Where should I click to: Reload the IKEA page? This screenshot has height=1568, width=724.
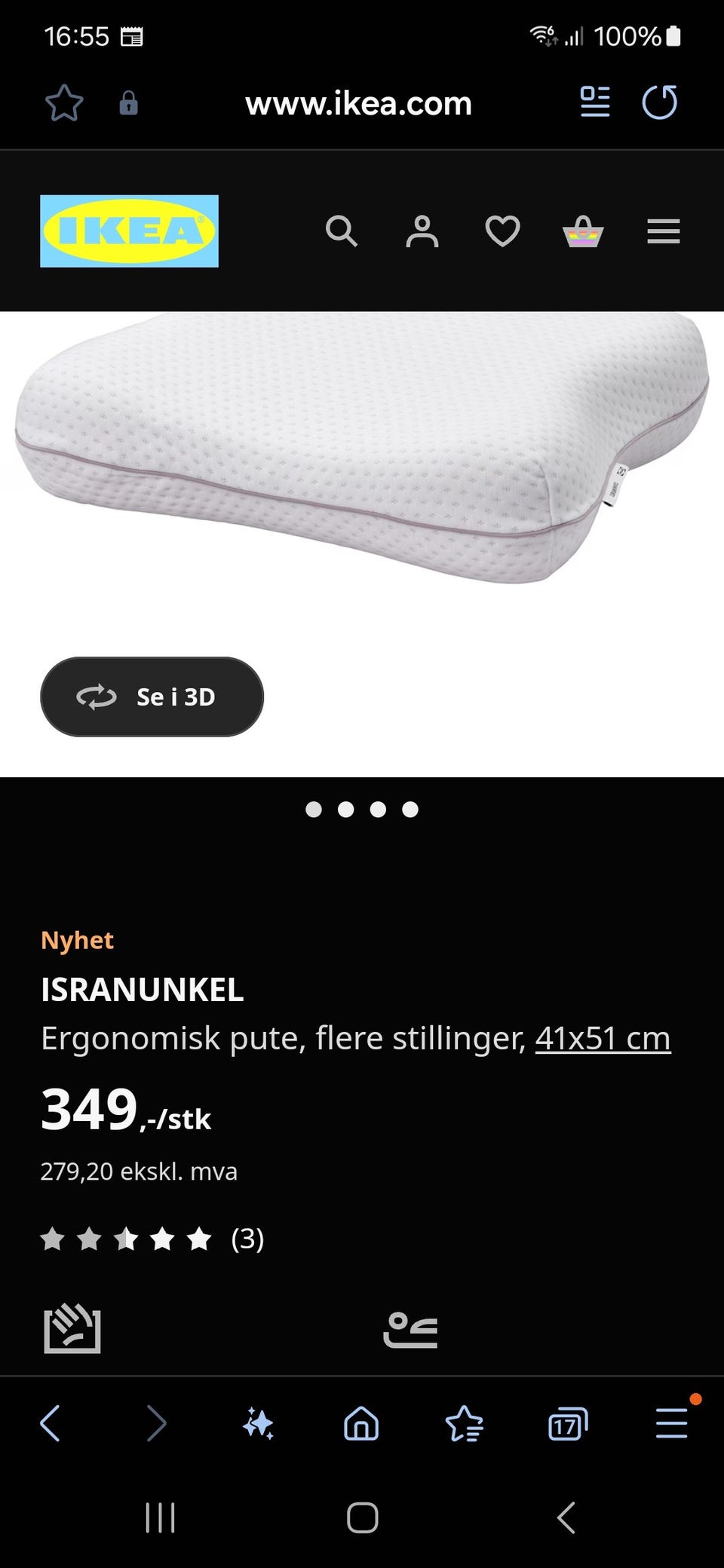(659, 103)
